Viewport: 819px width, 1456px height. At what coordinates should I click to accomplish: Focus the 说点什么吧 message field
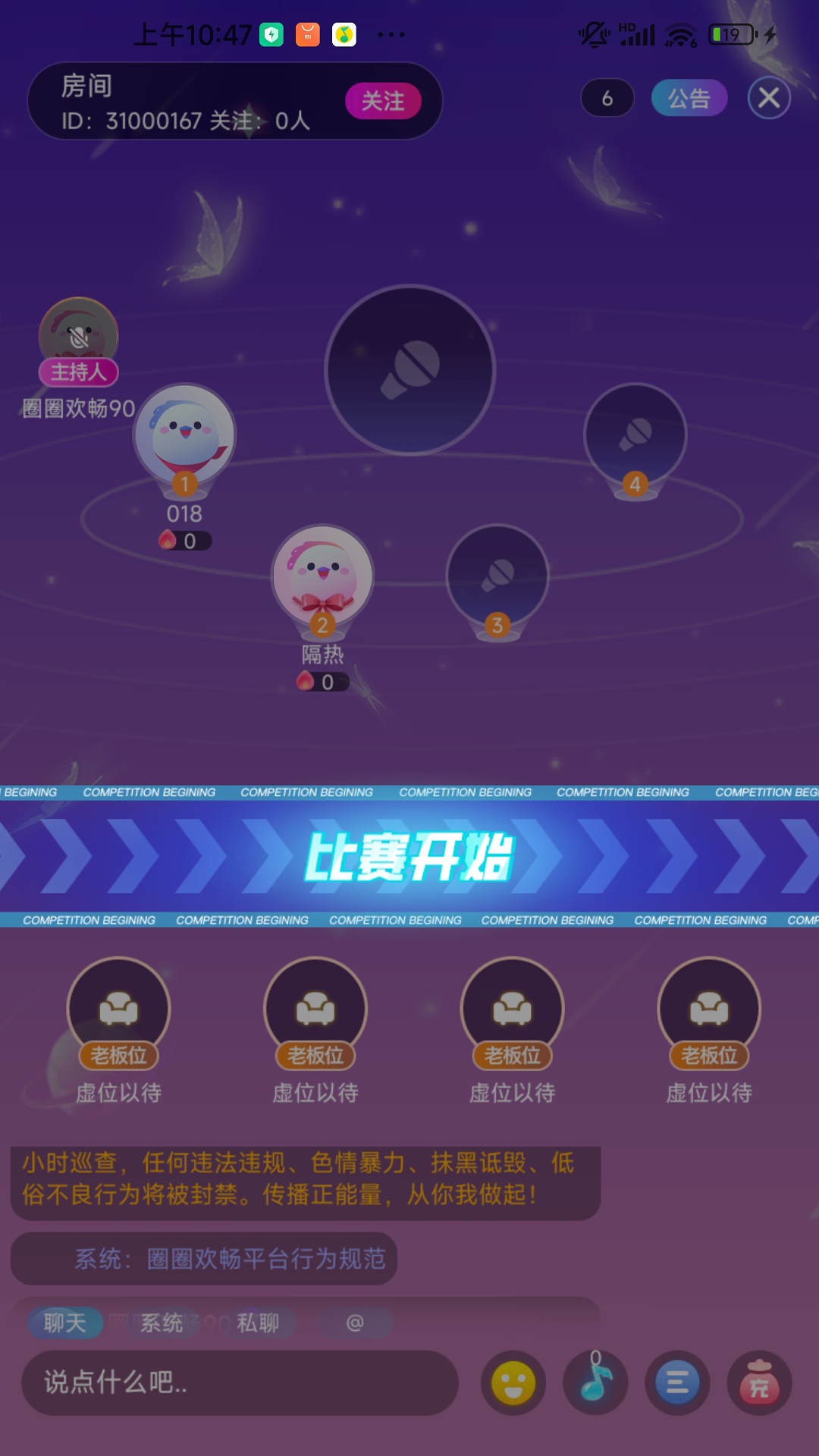[x=240, y=1382]
